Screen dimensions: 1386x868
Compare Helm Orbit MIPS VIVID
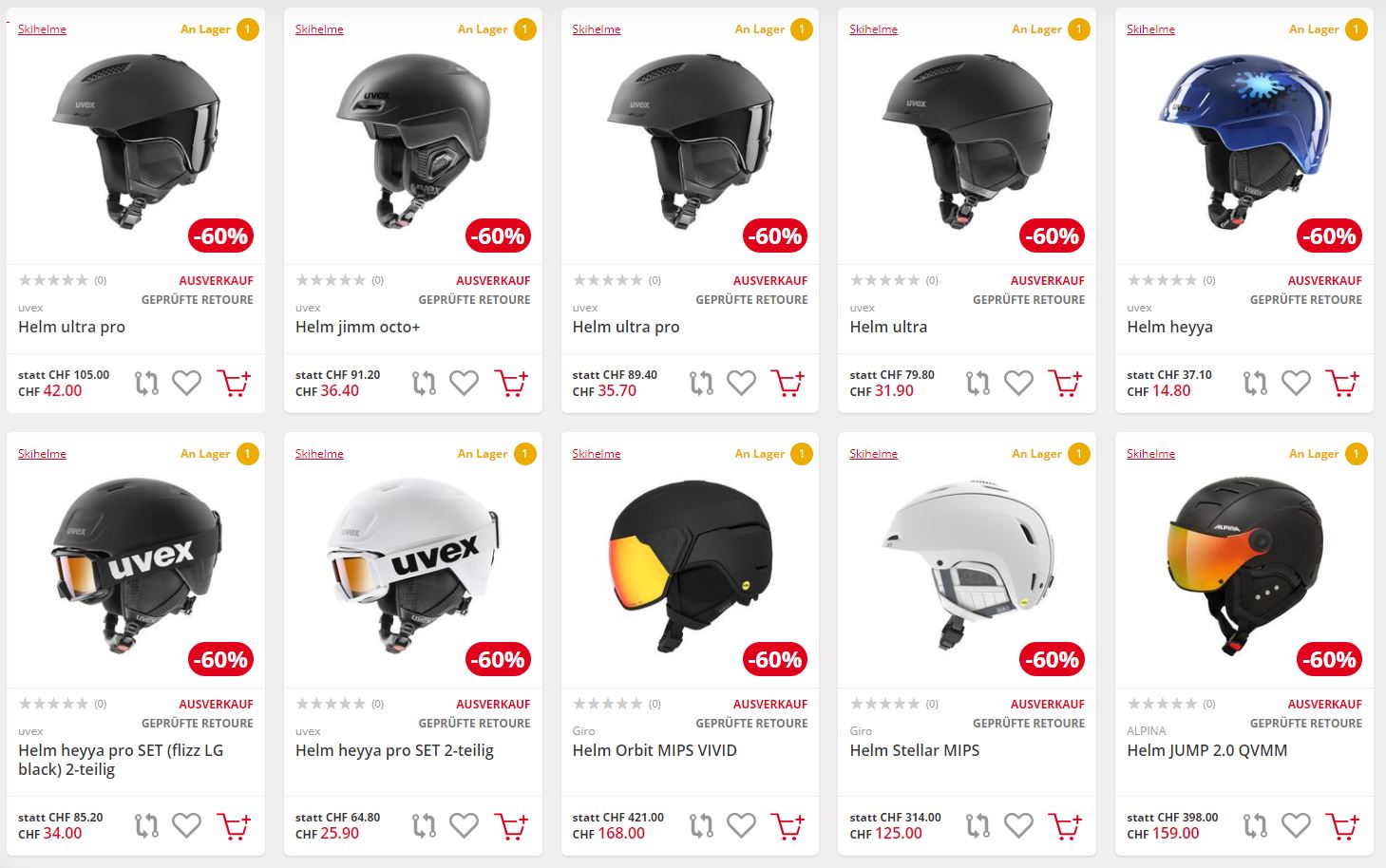point(701,826)
